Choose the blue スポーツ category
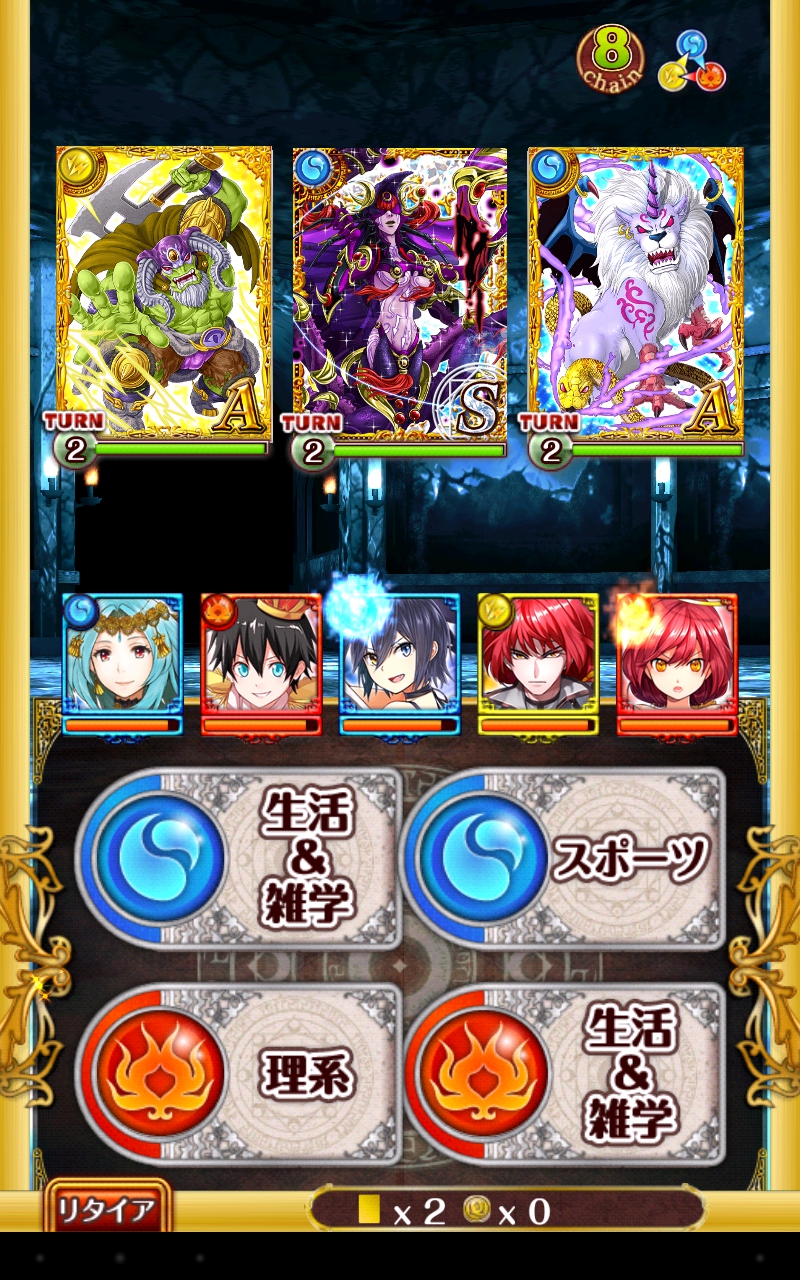 pyautogui.click(x=563, y=858)
